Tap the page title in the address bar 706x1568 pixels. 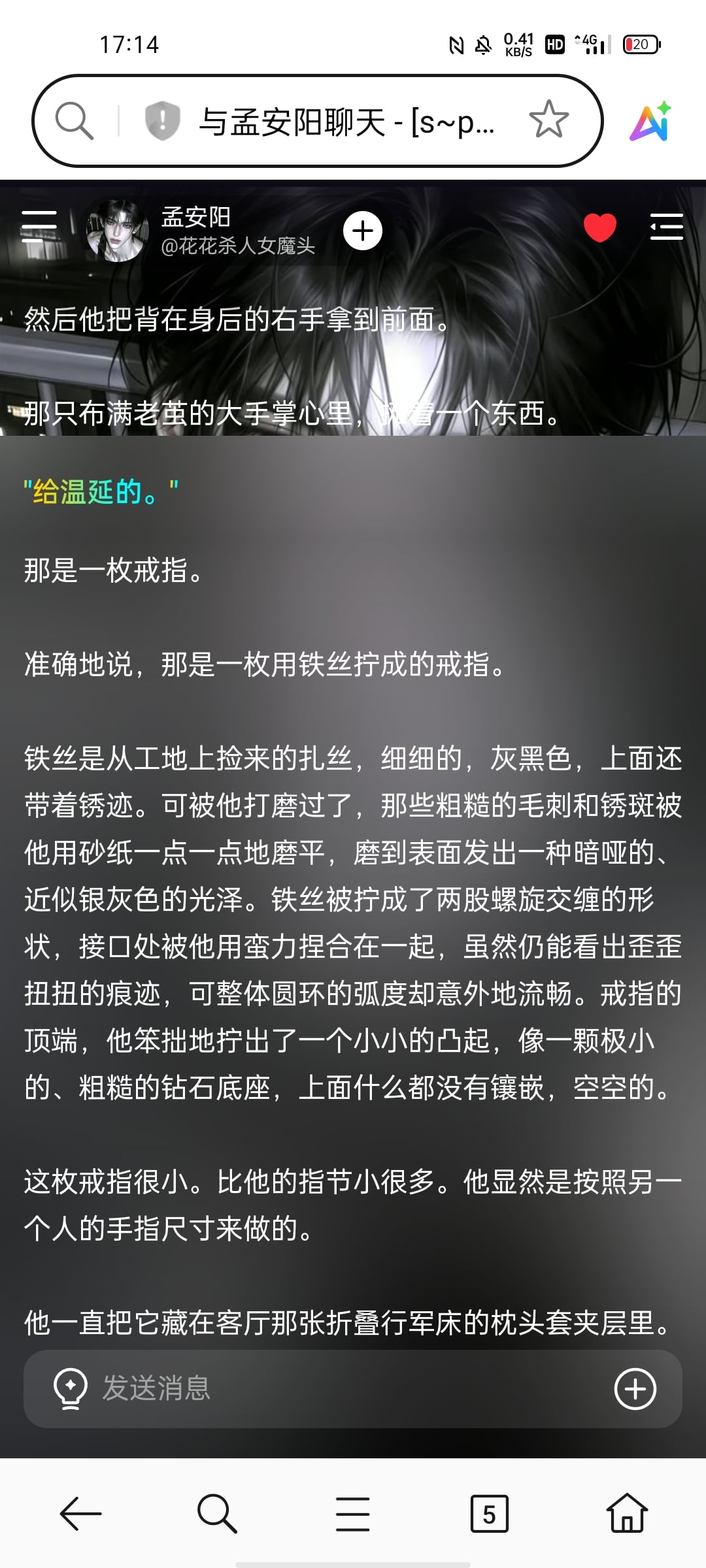tap(346, 122)
